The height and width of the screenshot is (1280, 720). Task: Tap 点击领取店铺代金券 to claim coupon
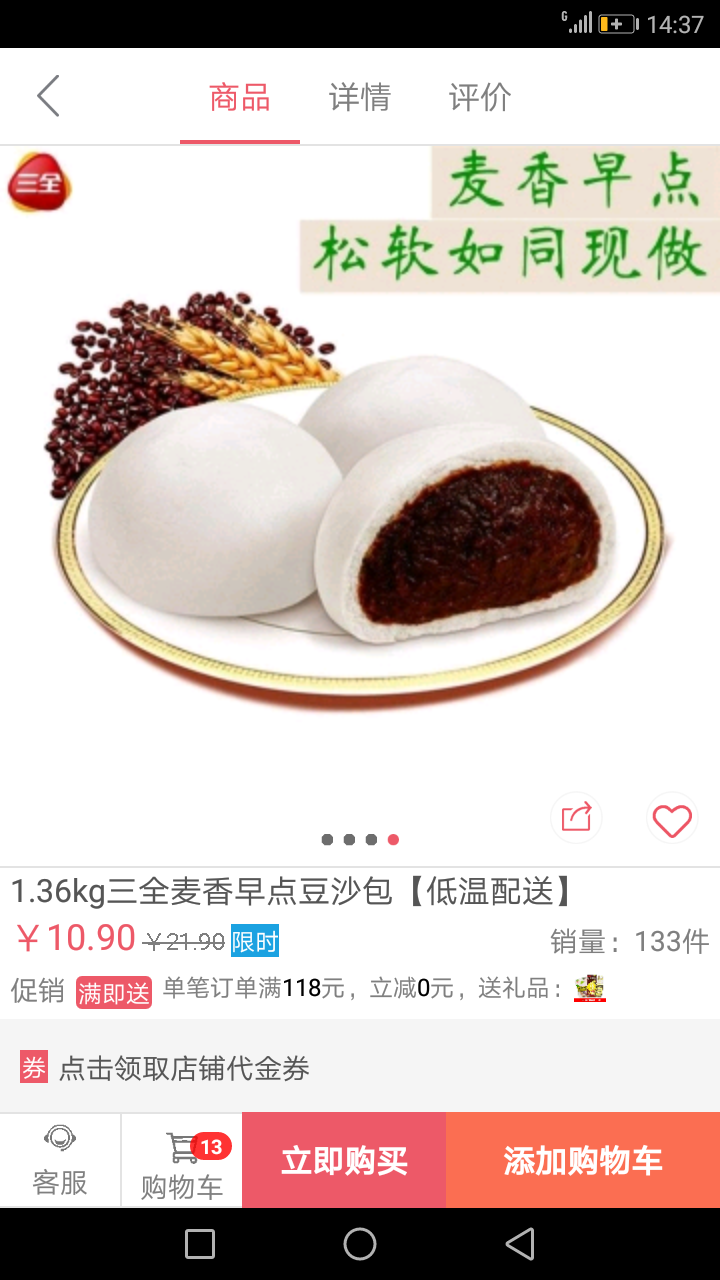(185, 1068)
